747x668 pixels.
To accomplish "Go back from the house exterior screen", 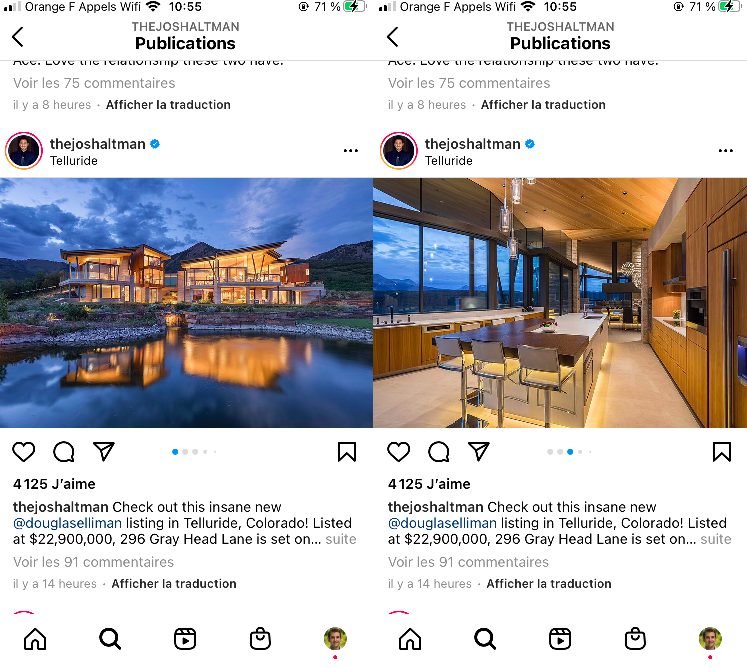I will coord(18,37).
